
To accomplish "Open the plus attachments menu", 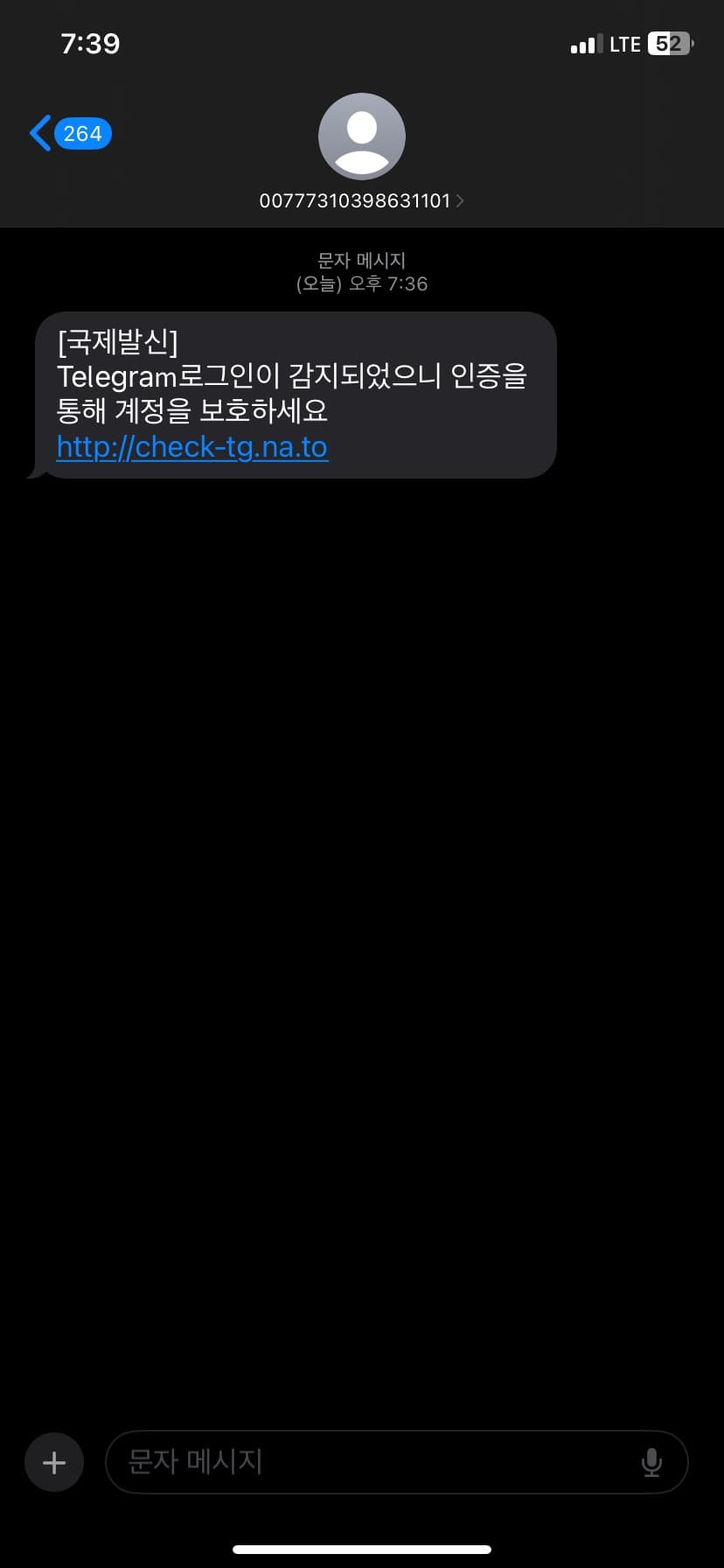I will pos(54,1462).
